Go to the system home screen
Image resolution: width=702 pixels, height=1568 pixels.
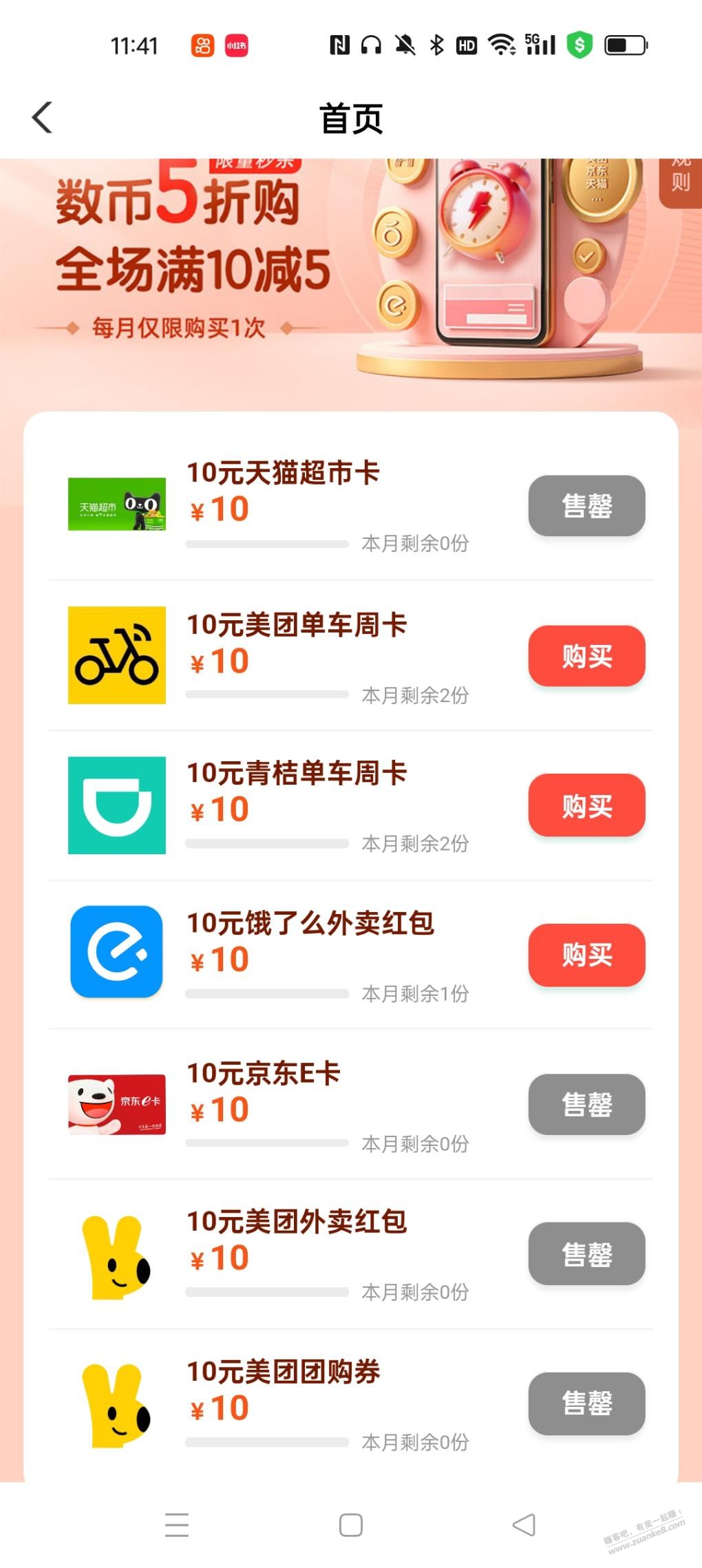pos(351,1525)
